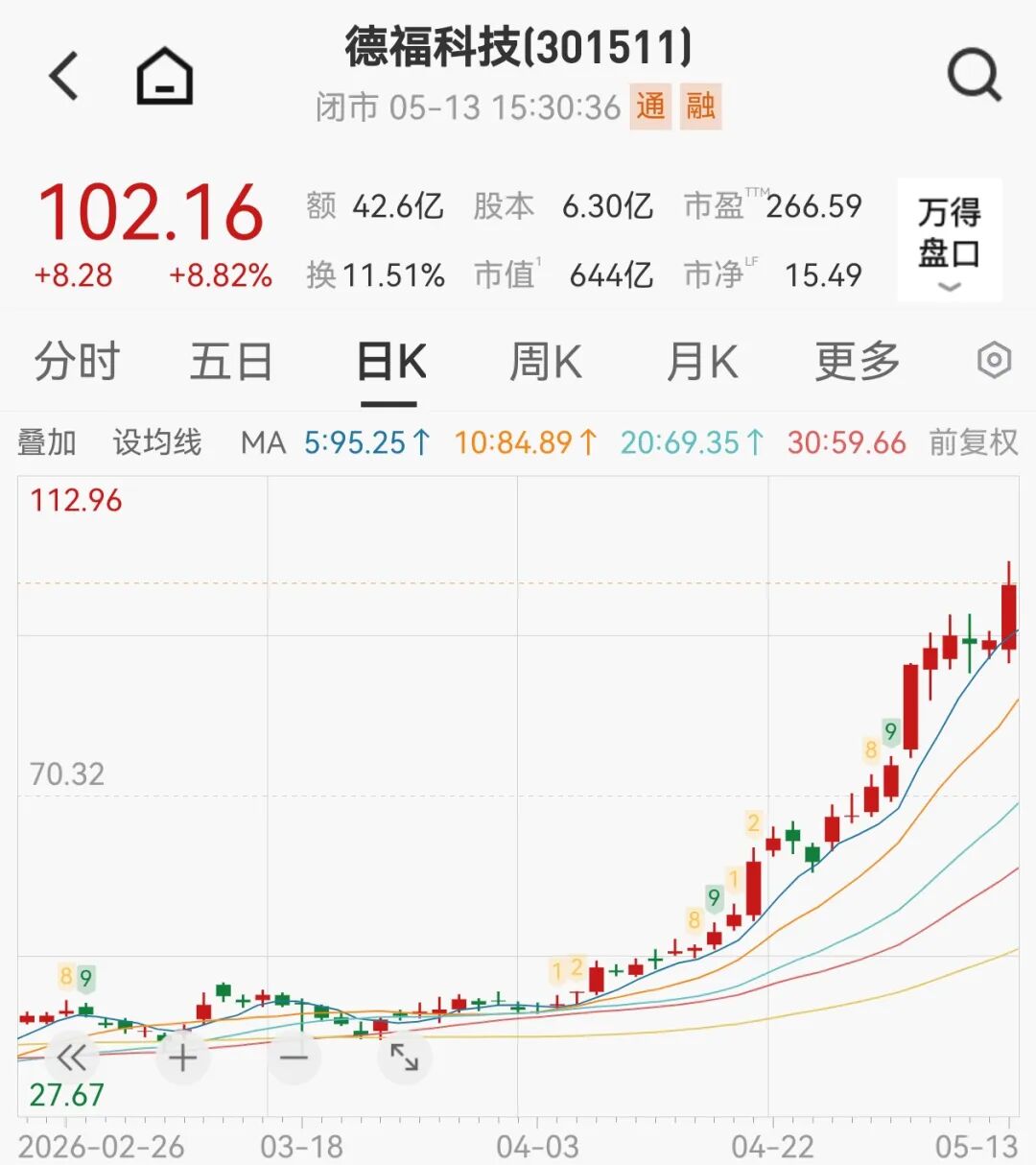1036x1165 pixels.
Task: Go back using the top-left arrow
Action: click(63, 76)
